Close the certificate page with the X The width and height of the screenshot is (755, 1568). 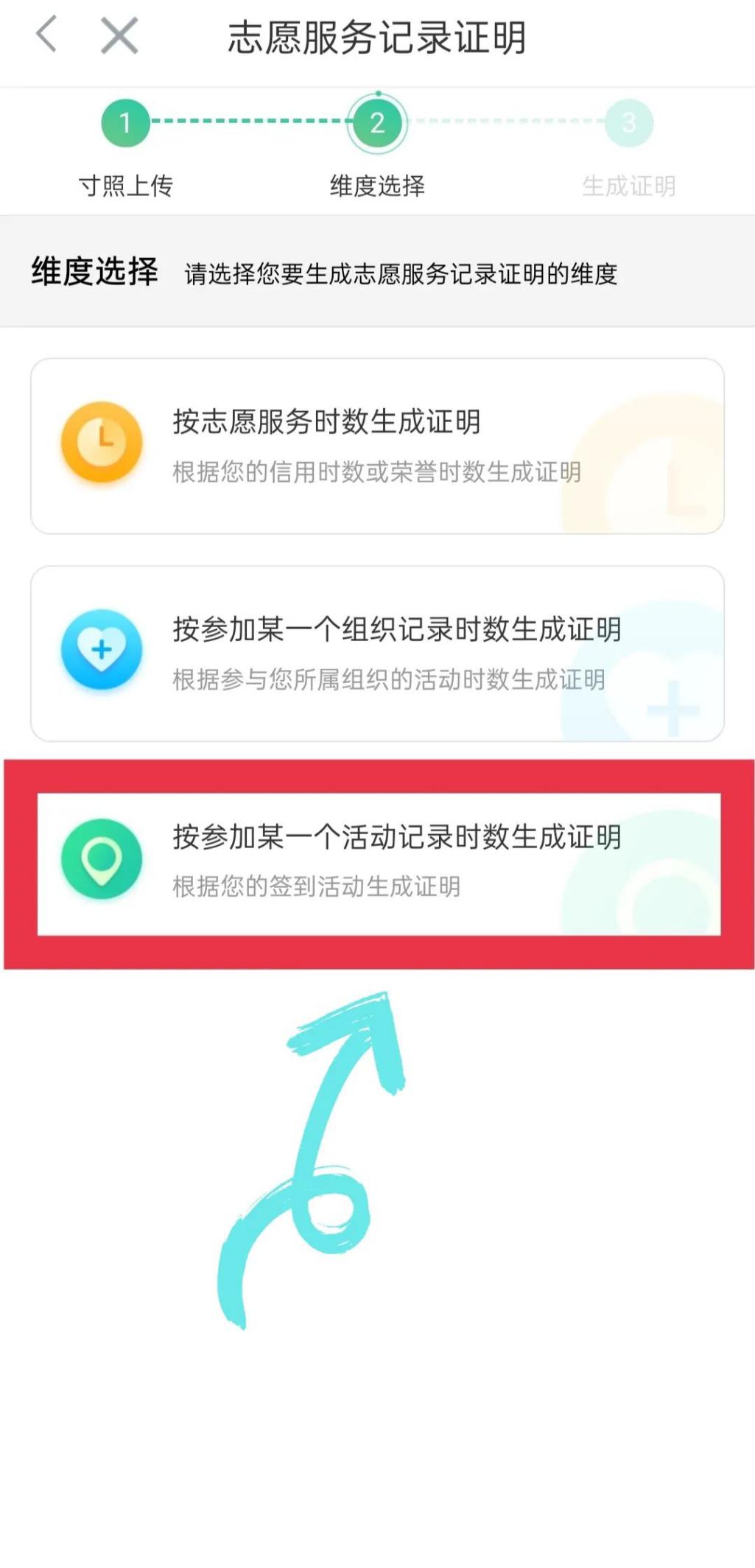pos(119,36)
